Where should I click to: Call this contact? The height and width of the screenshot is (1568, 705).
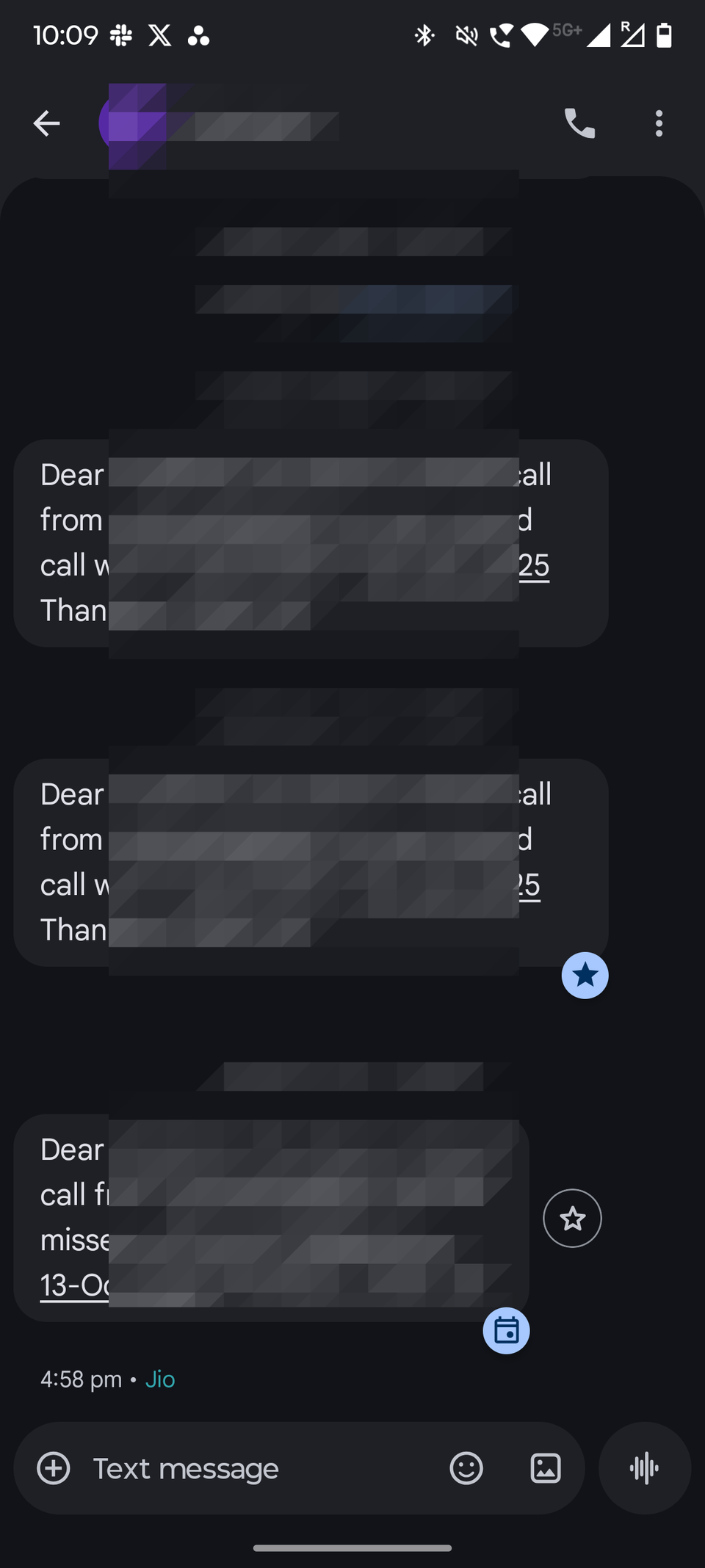tap(579, 123)
